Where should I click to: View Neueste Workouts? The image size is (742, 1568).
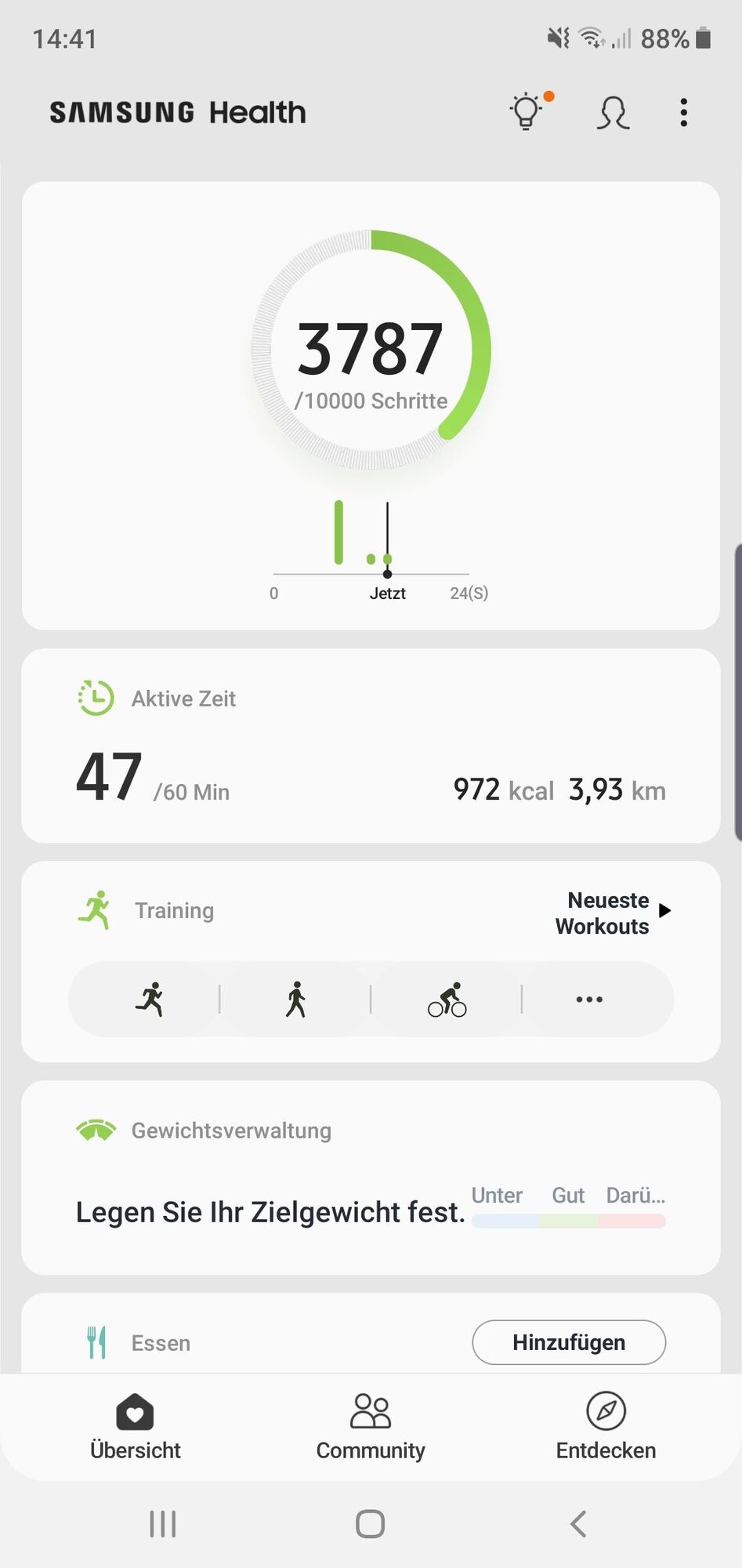pos(613,913)
